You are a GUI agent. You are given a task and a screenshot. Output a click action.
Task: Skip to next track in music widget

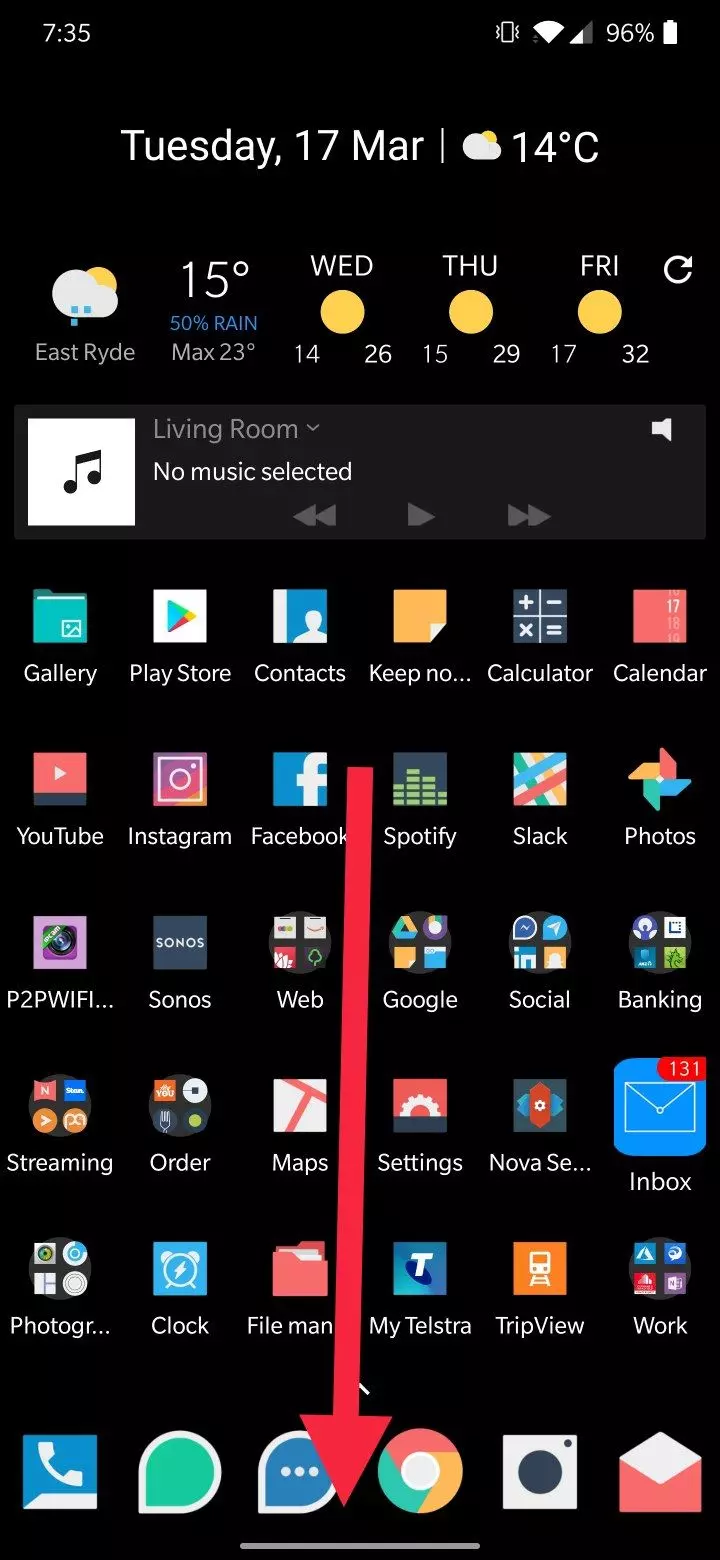[528, 515]
